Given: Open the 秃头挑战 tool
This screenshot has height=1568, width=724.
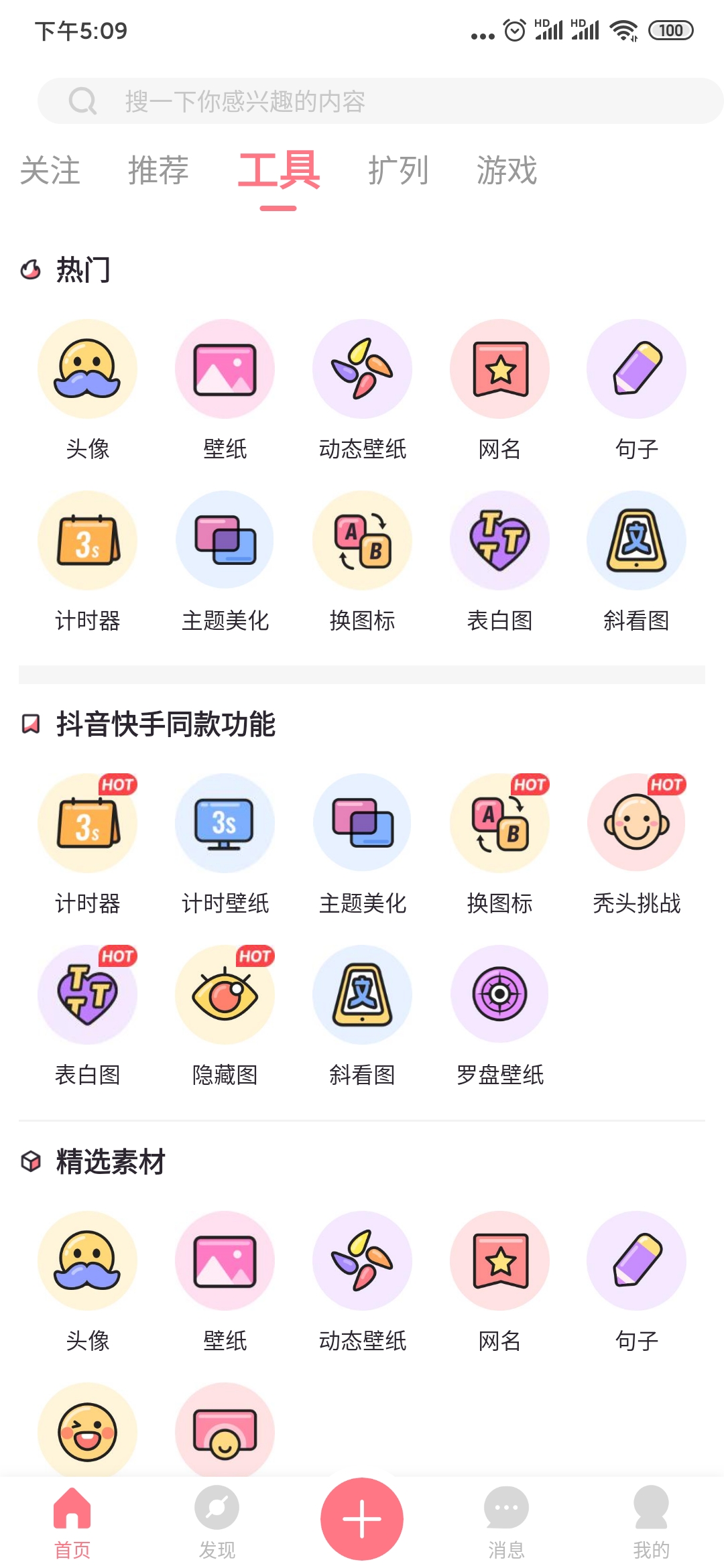Looking at the screenshot, I should click(x=637, y=844).
